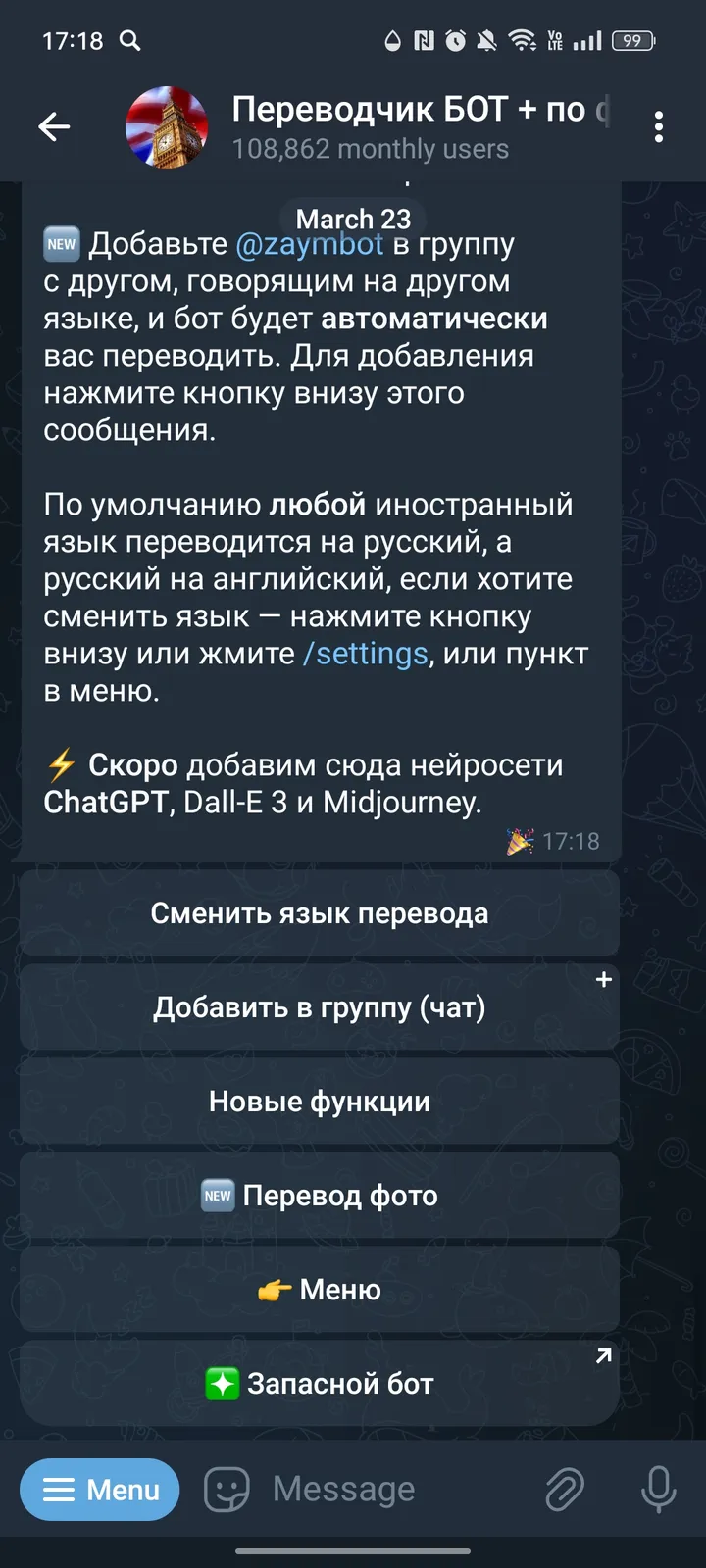Focus the Message input field
This screenshot has width=706, height=1568.
pyautogui.click(x=392, y=1490)
